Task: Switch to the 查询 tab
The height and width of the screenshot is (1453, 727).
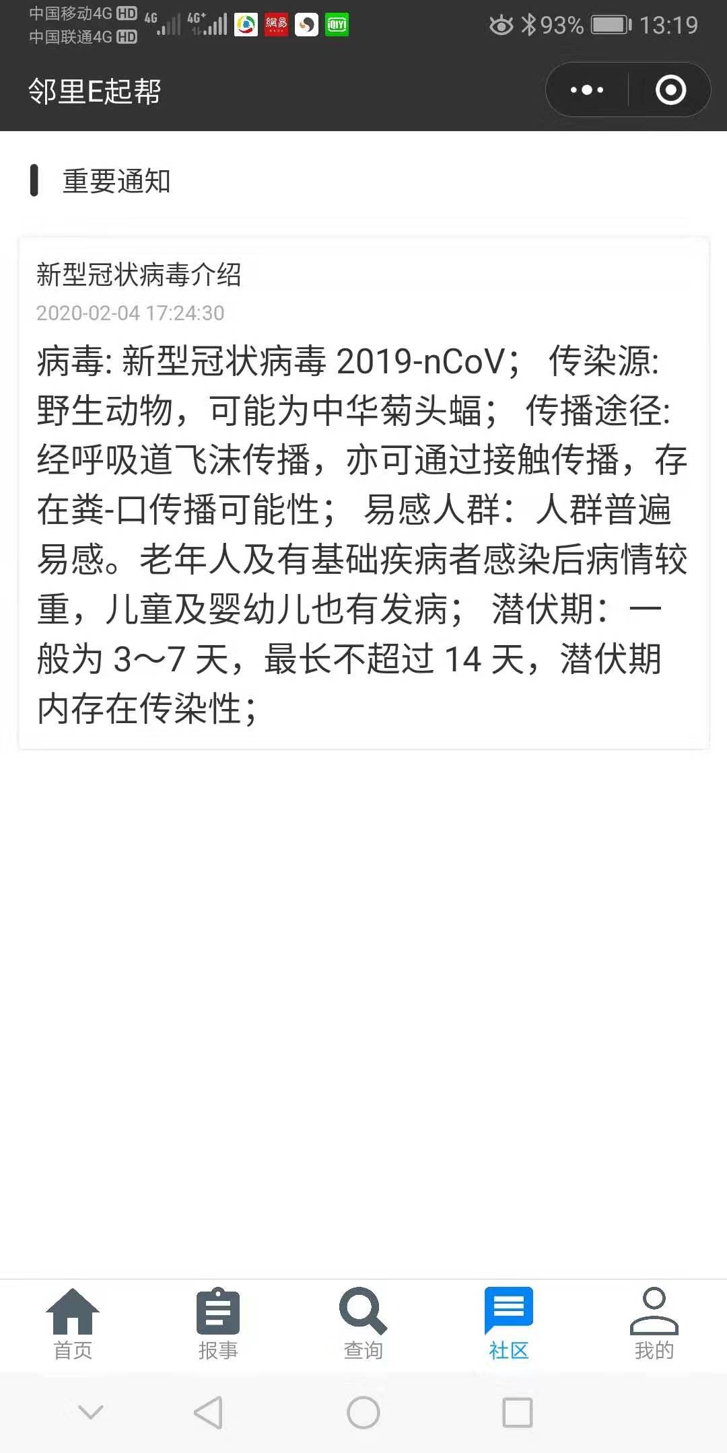Action: [363, 1323]
